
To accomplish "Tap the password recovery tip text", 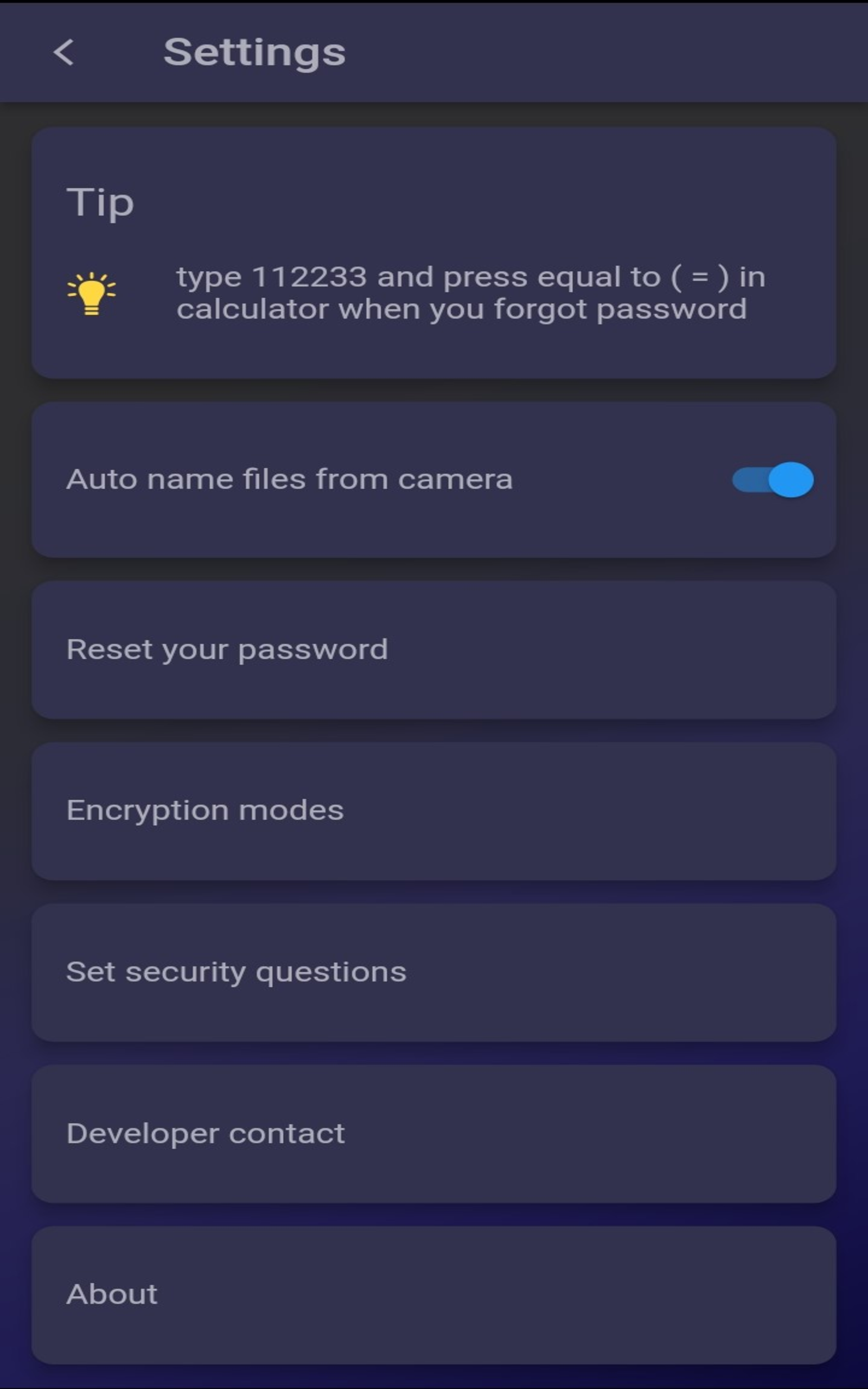I will coord(471,294).
